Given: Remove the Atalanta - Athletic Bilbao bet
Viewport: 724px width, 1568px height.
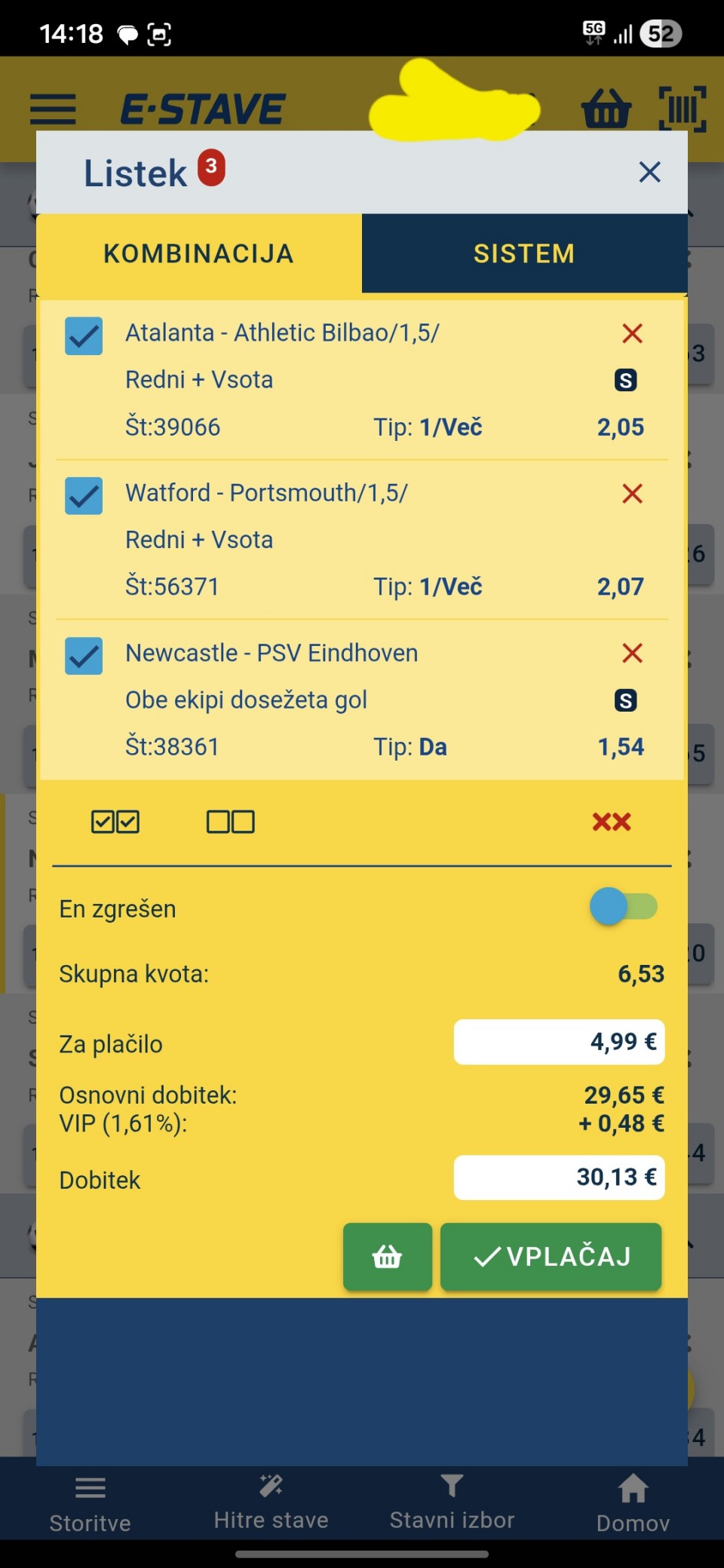Looking at the screenshot, I should [x=632, y=334].
